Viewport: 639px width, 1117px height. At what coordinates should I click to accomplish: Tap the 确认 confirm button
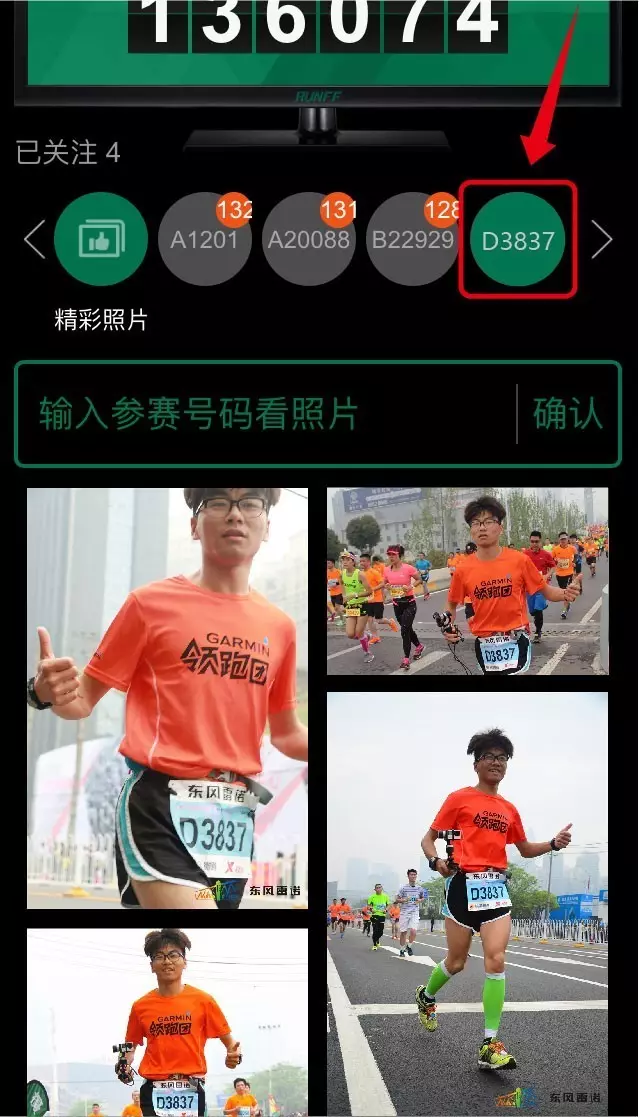click(567, 414)
